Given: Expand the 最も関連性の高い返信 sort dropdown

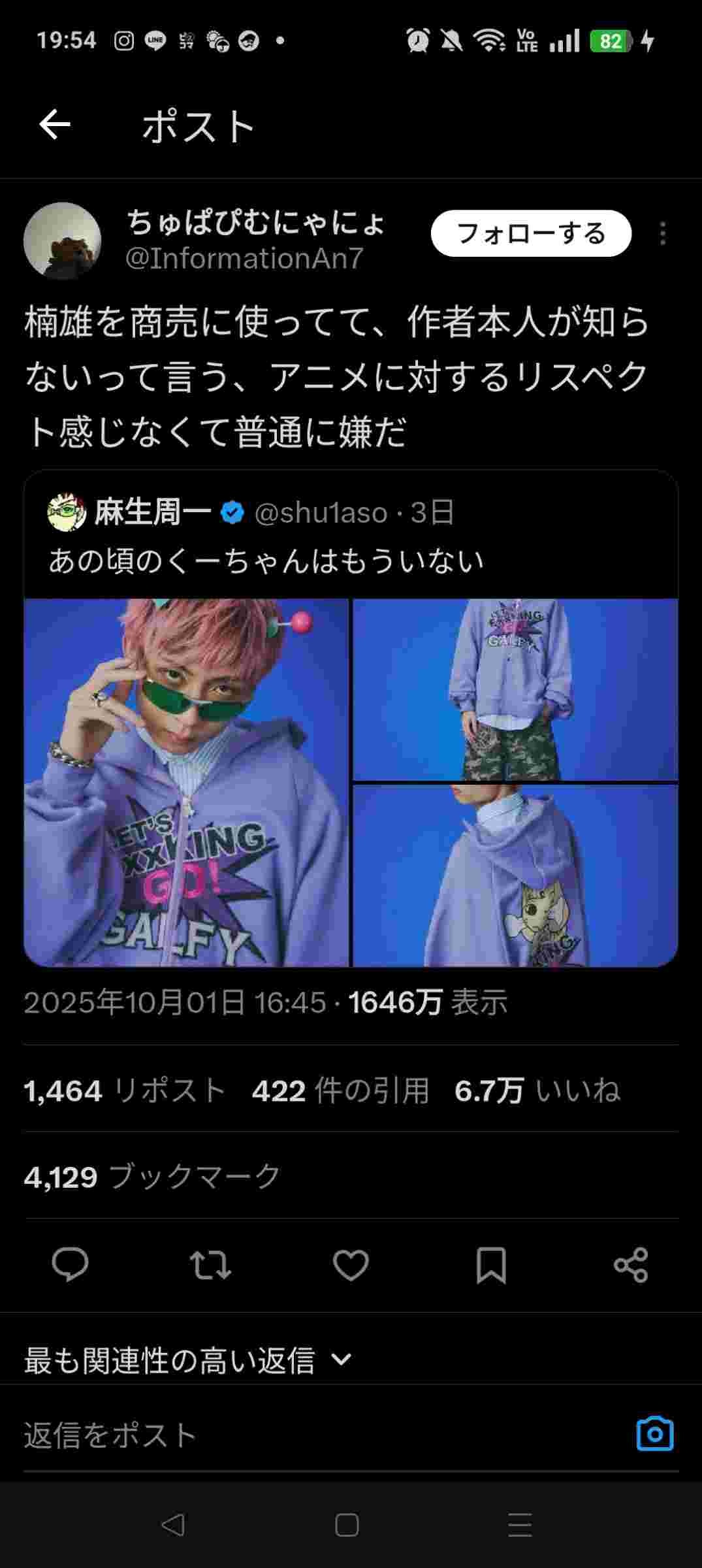Looking at the screenshot, I should click(x=188, y=1360).
